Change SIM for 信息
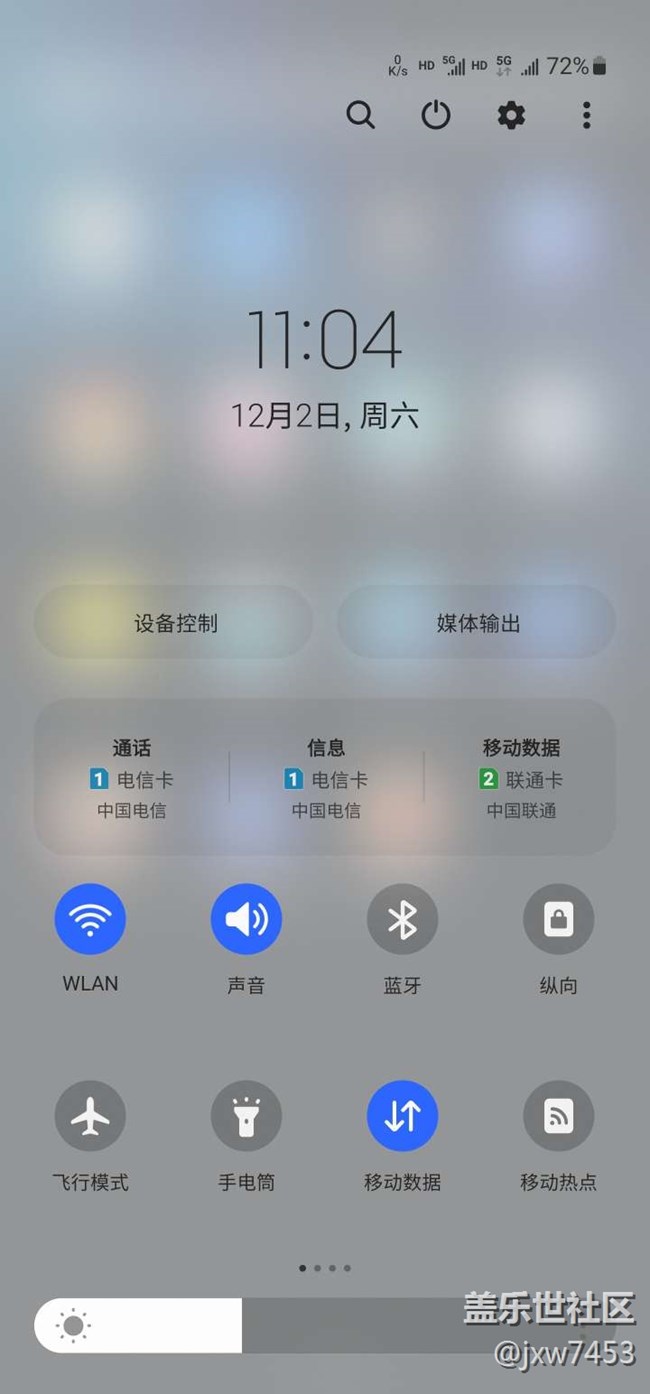 tap(326, 779)
